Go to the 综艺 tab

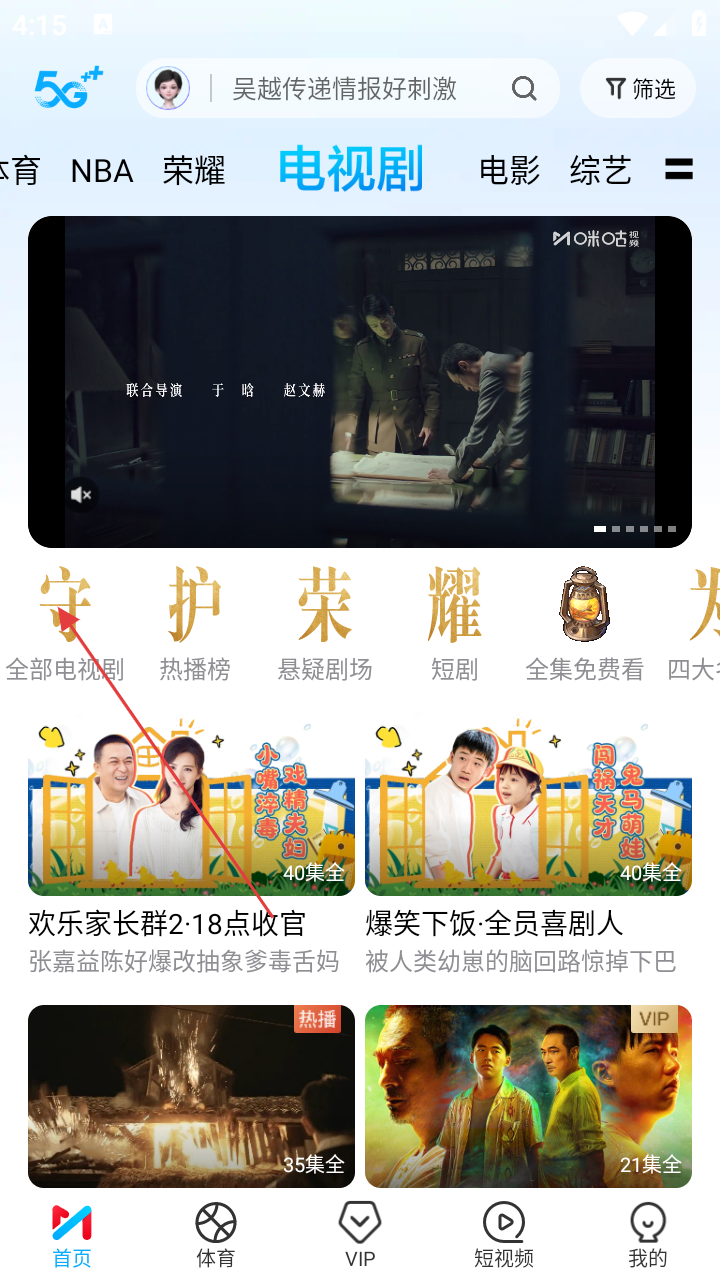point(600,171)
